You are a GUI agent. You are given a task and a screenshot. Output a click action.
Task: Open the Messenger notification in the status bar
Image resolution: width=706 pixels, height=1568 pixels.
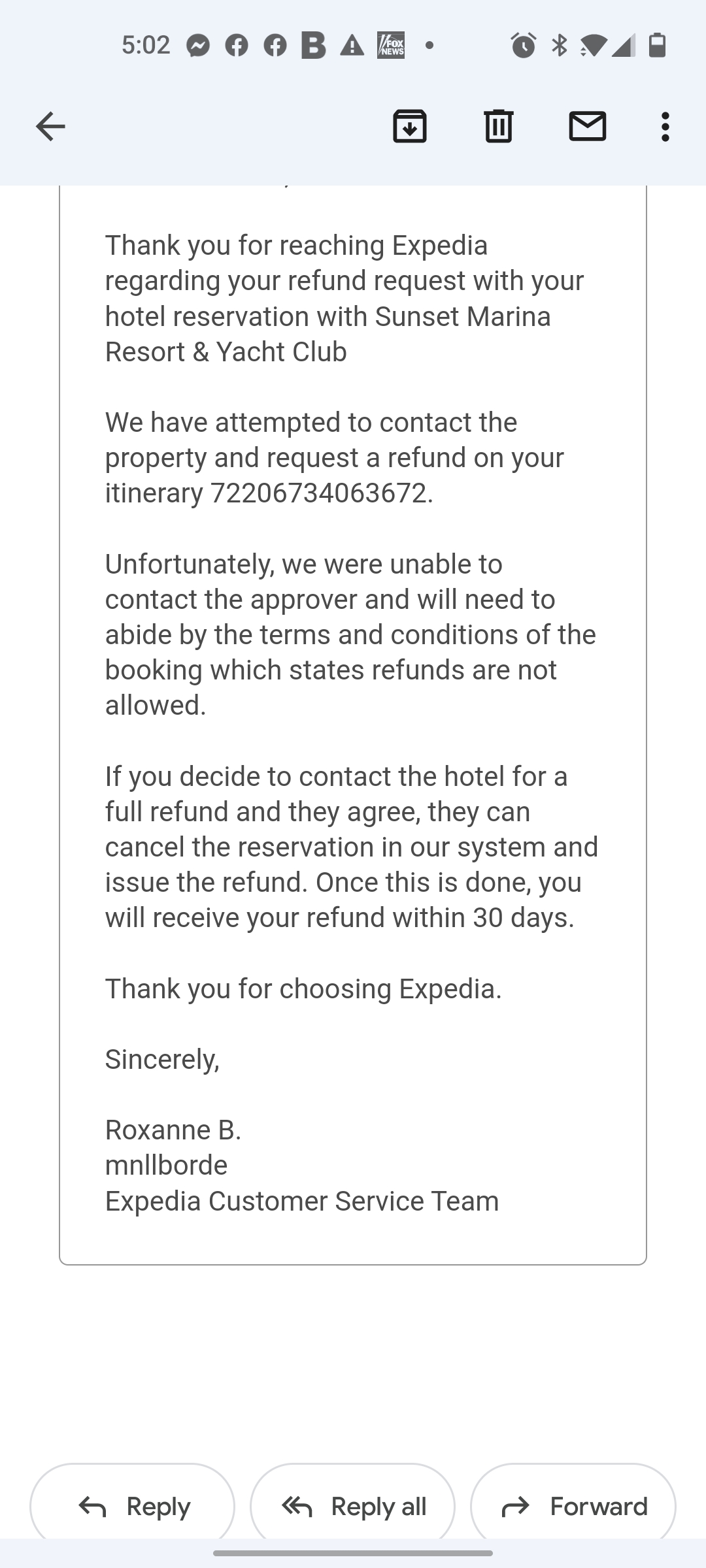click(197, 44)
